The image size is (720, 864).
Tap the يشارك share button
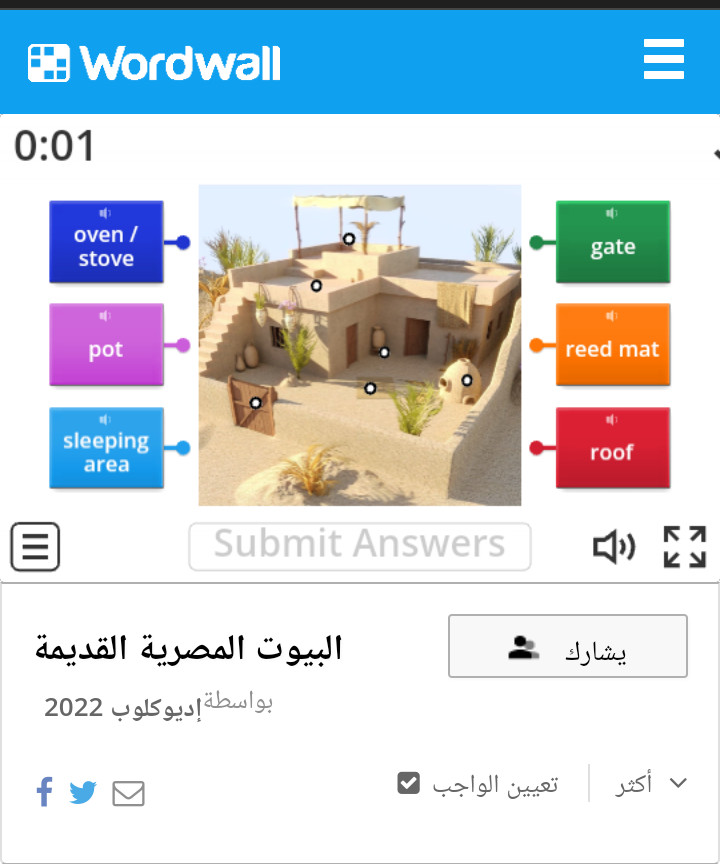click(567, 647)
